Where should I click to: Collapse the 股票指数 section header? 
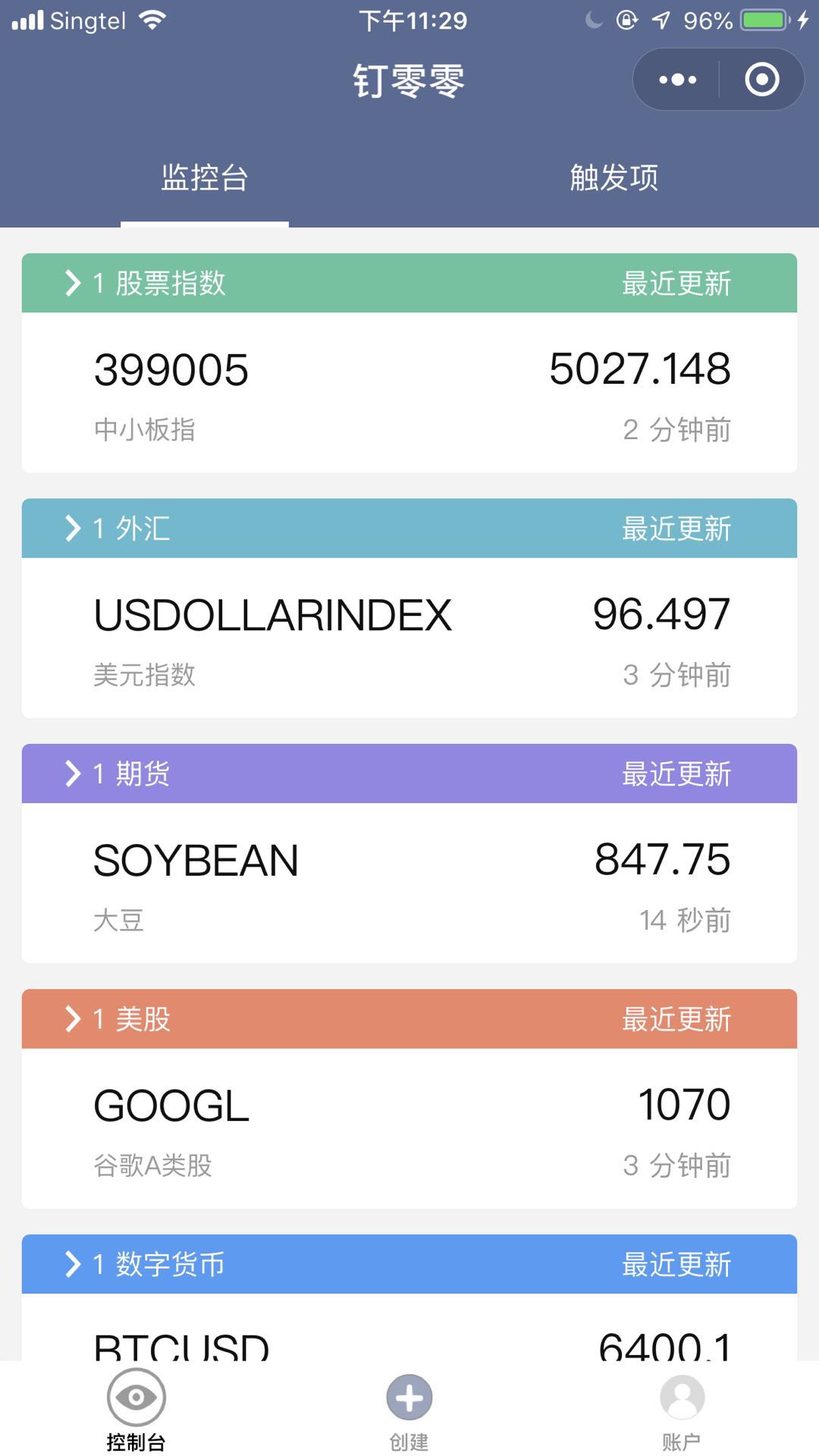point(409,283)
